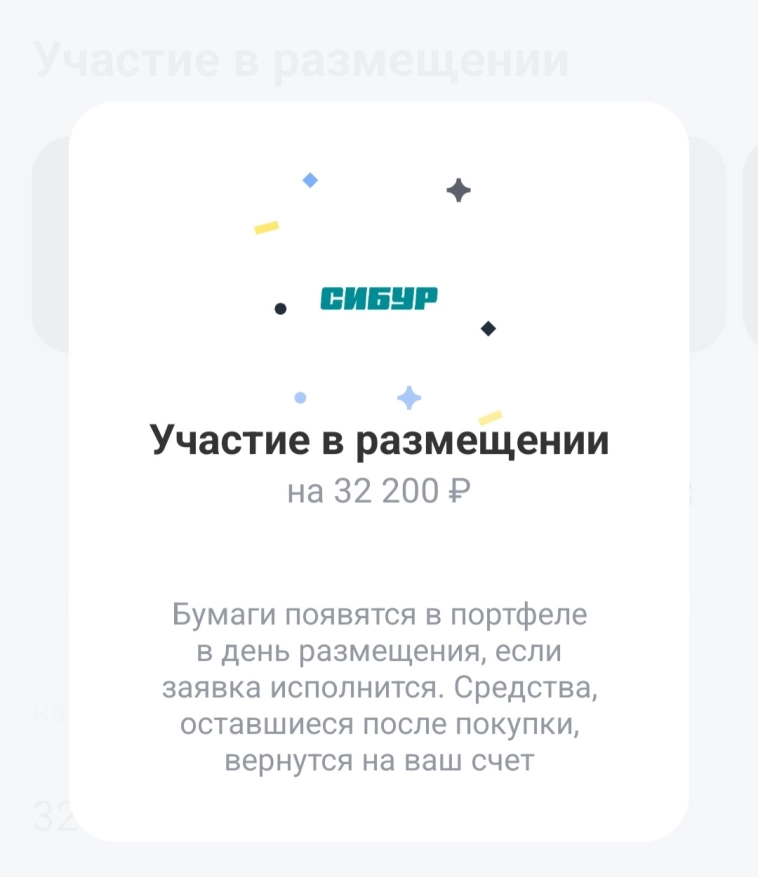Click the dark four-pointed star icon
Viewport: 758px width, 877px height.
pos(458,190)
